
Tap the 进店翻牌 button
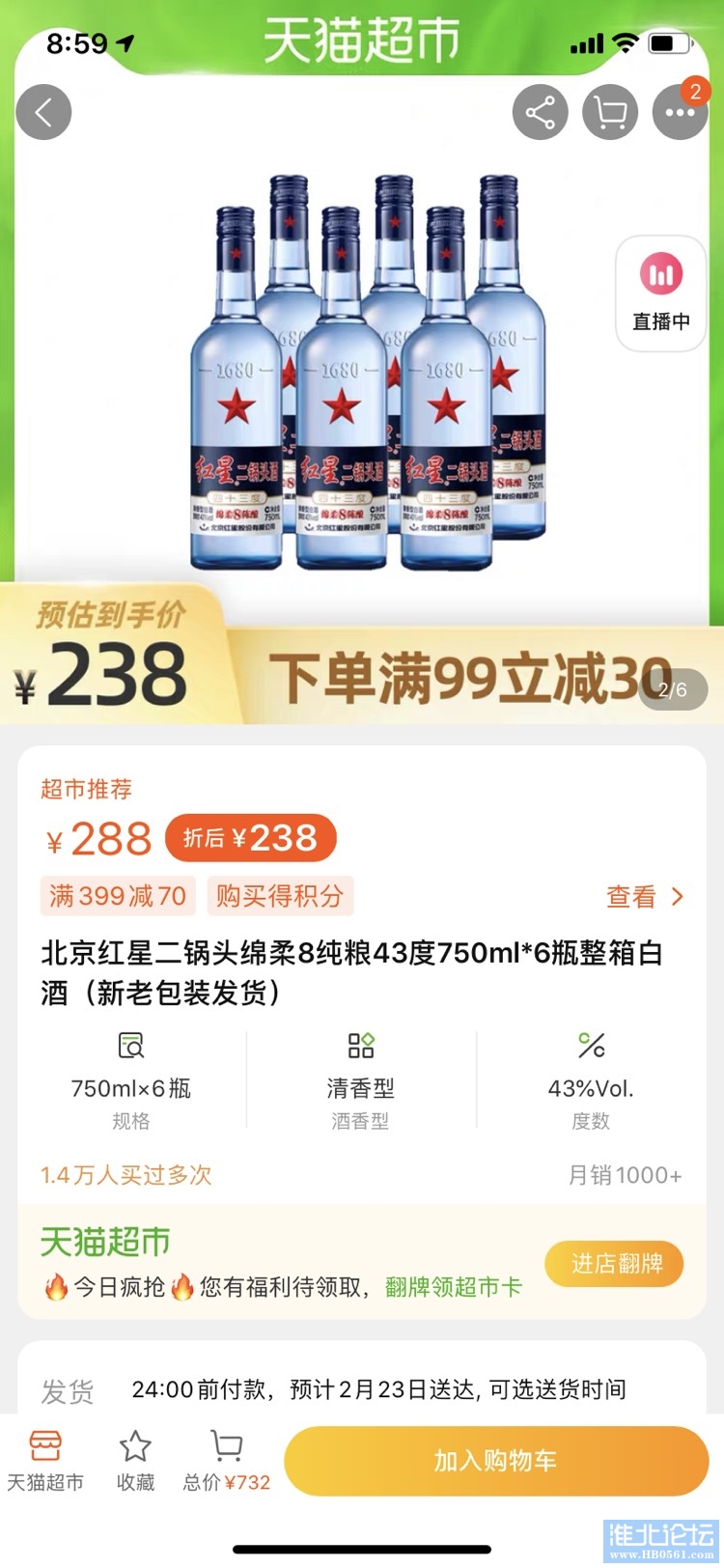point(615,1264)
